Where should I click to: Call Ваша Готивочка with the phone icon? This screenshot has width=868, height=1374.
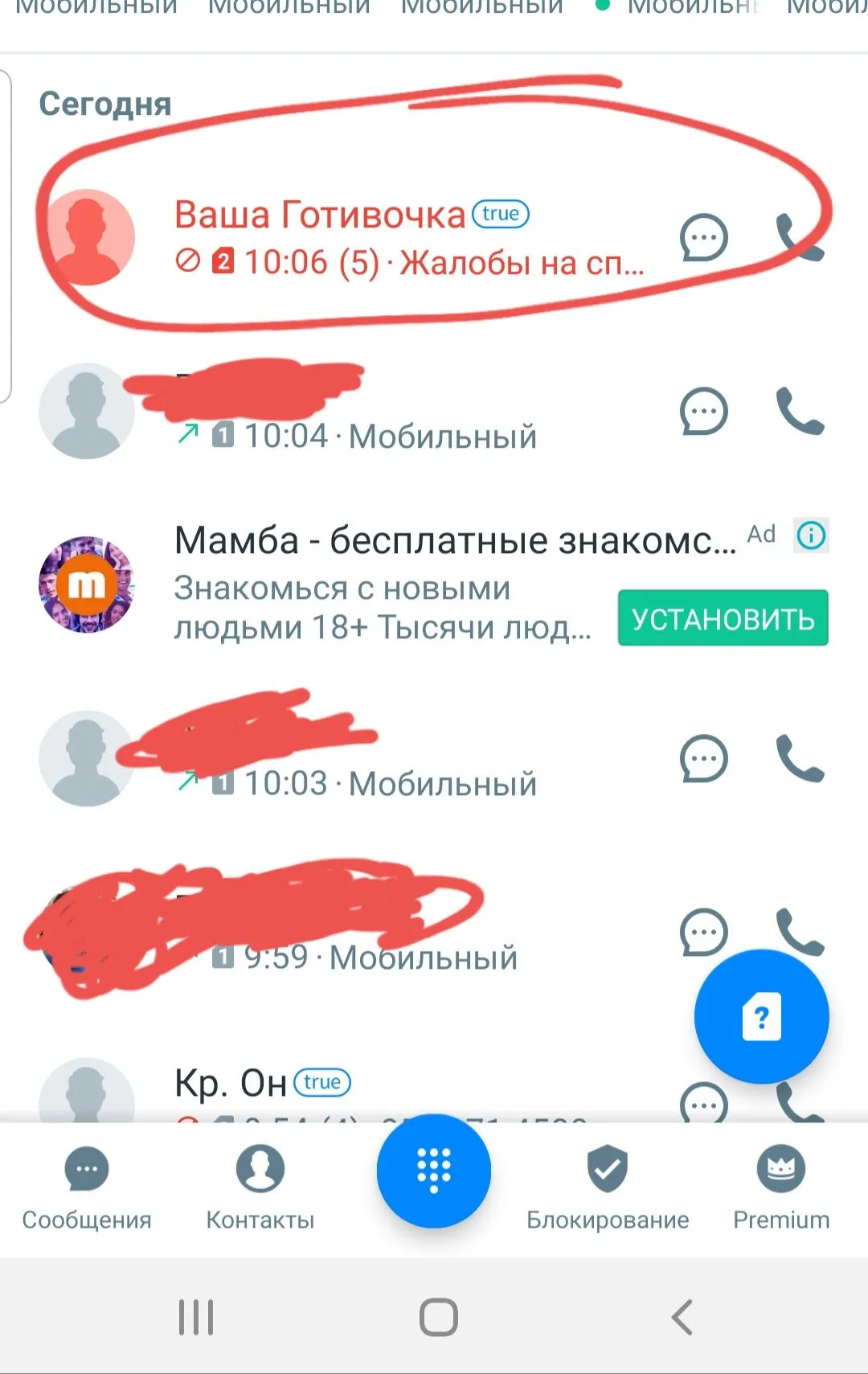[x=800, y=238]
